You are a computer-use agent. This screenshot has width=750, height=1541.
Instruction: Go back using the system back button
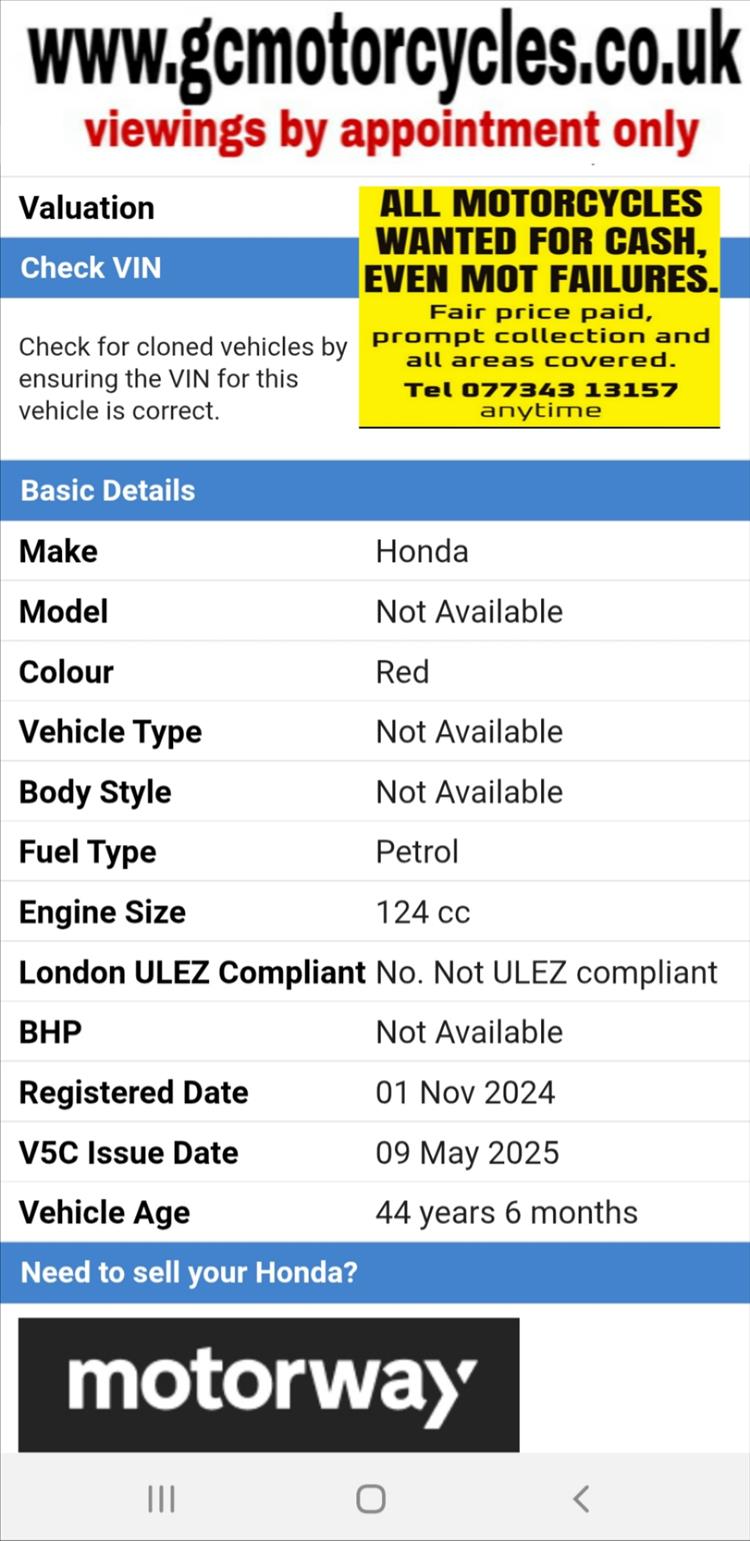pos(581,1498)
